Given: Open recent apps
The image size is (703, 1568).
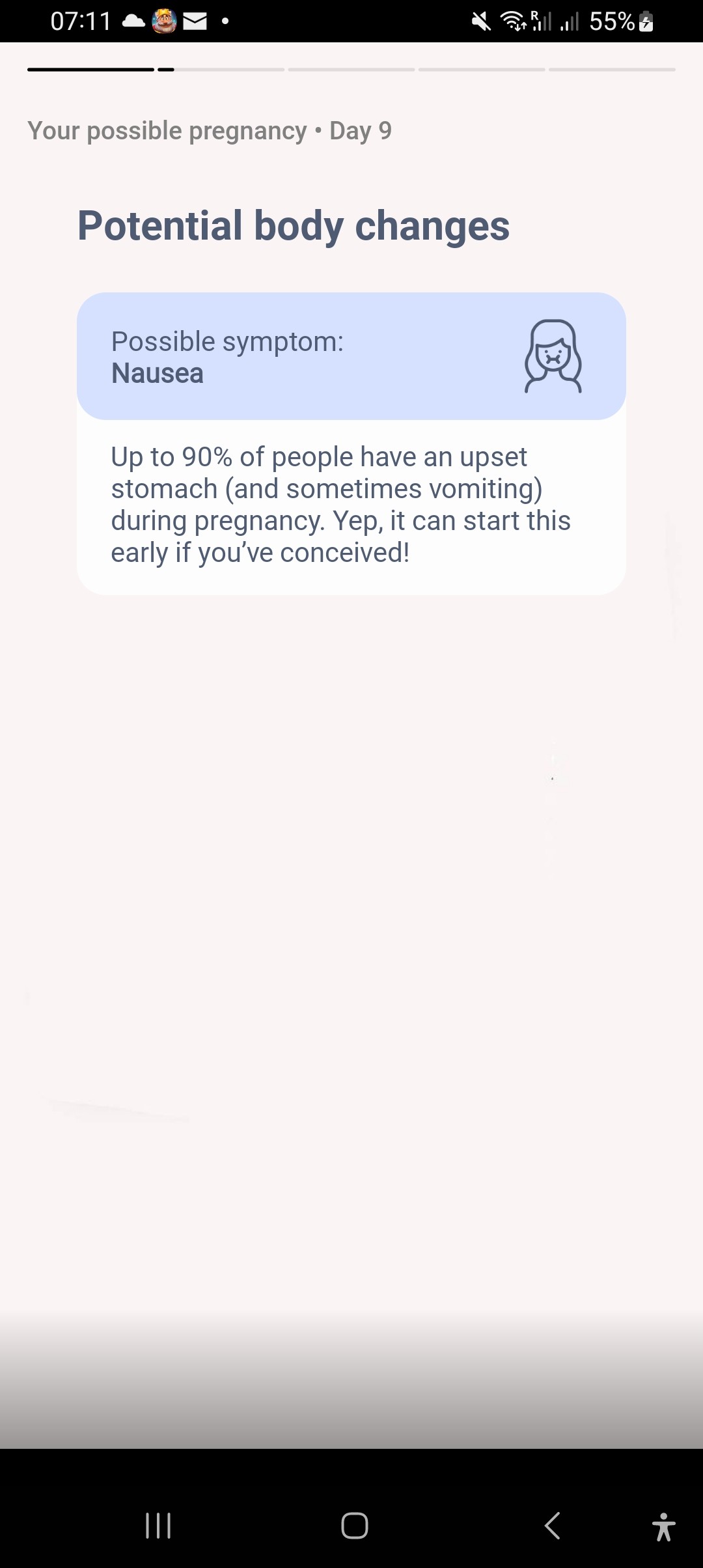Looking at the screenshot, I should coord(158,1526).
